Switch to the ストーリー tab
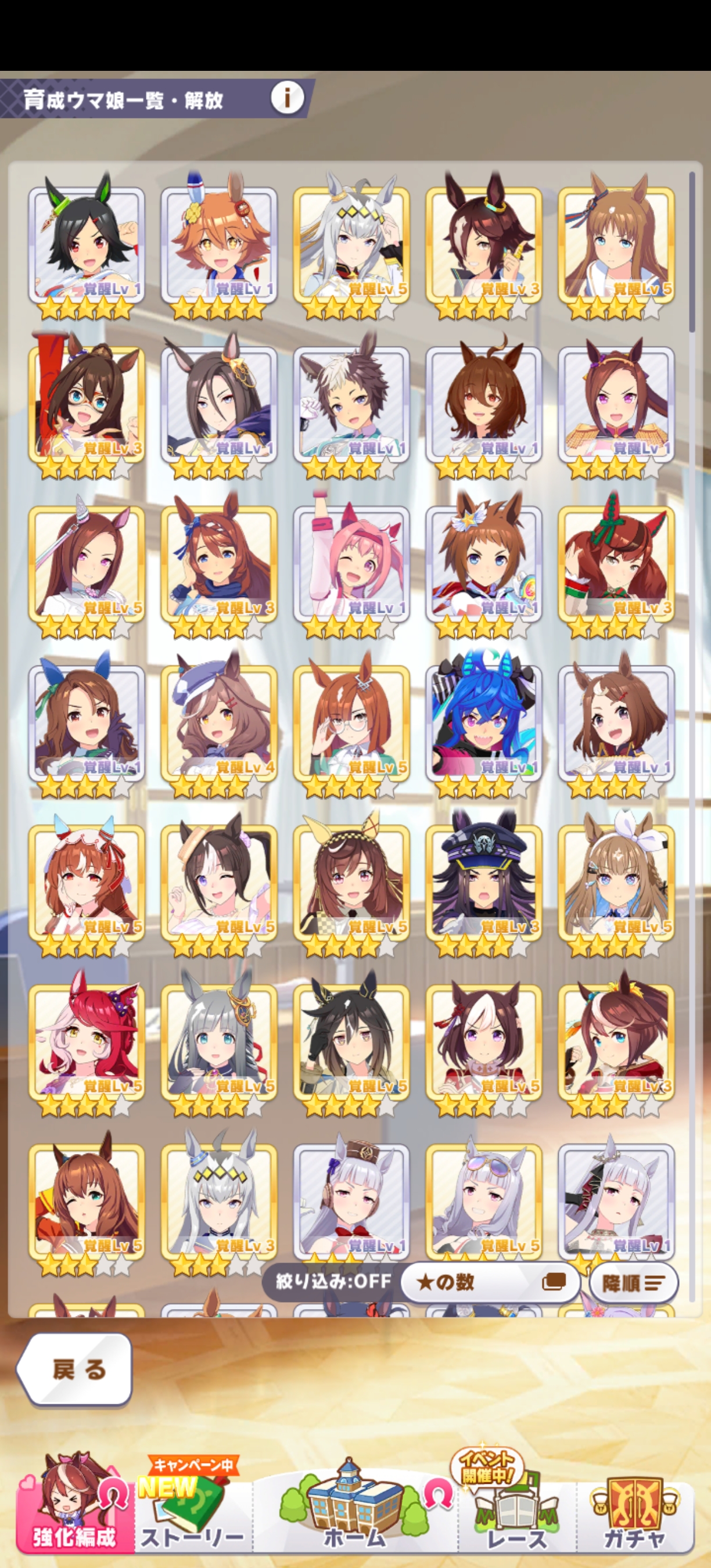This screenshot has height=1568, width=711. [193, 1508]
